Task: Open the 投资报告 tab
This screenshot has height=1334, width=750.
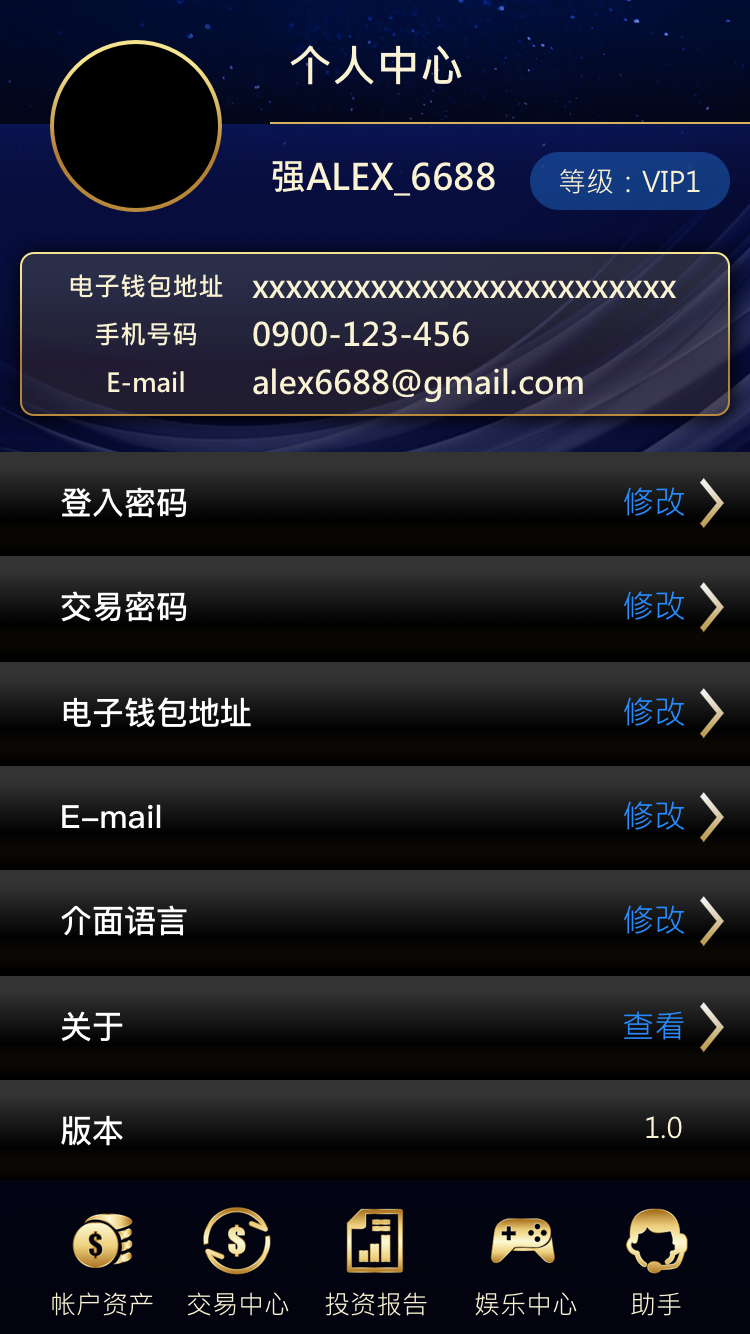Action: (x=375, y=1262)
